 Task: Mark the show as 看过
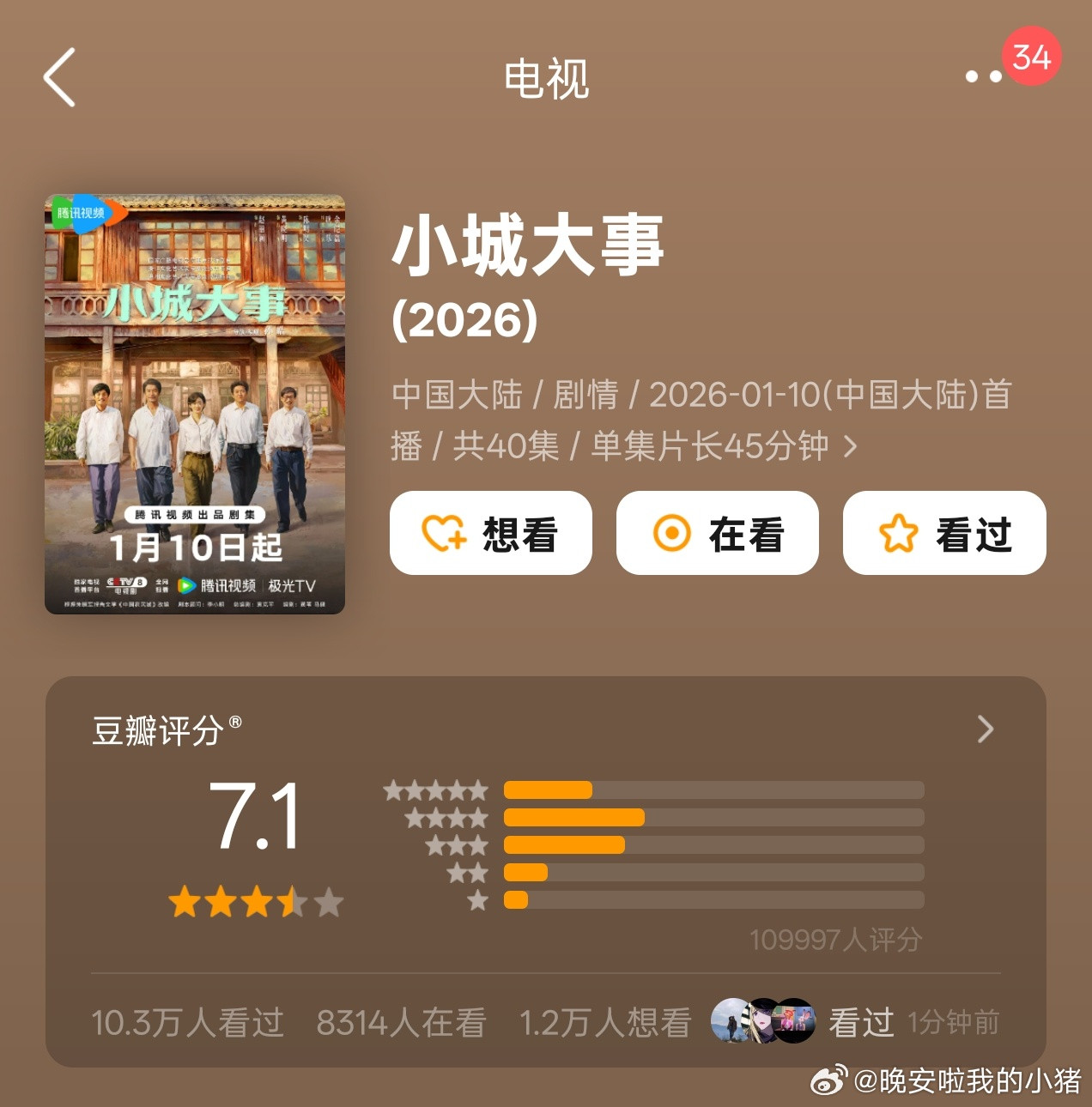click(x=944, y=533)
